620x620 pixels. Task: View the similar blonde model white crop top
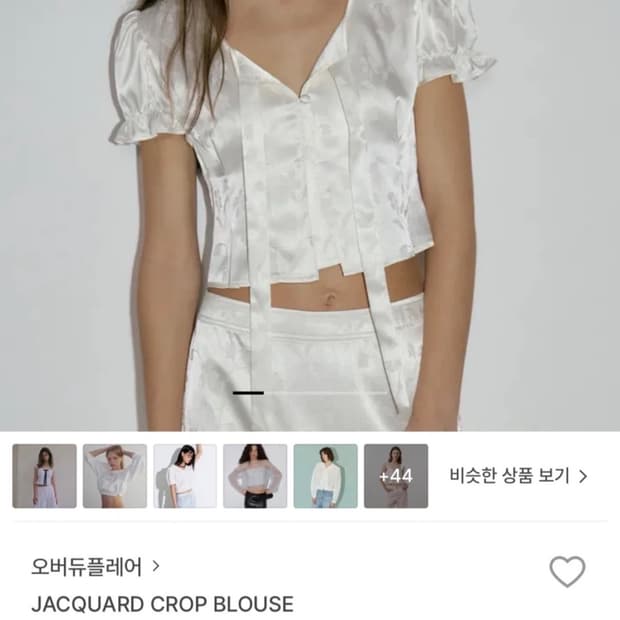click(x=115, y=476)
